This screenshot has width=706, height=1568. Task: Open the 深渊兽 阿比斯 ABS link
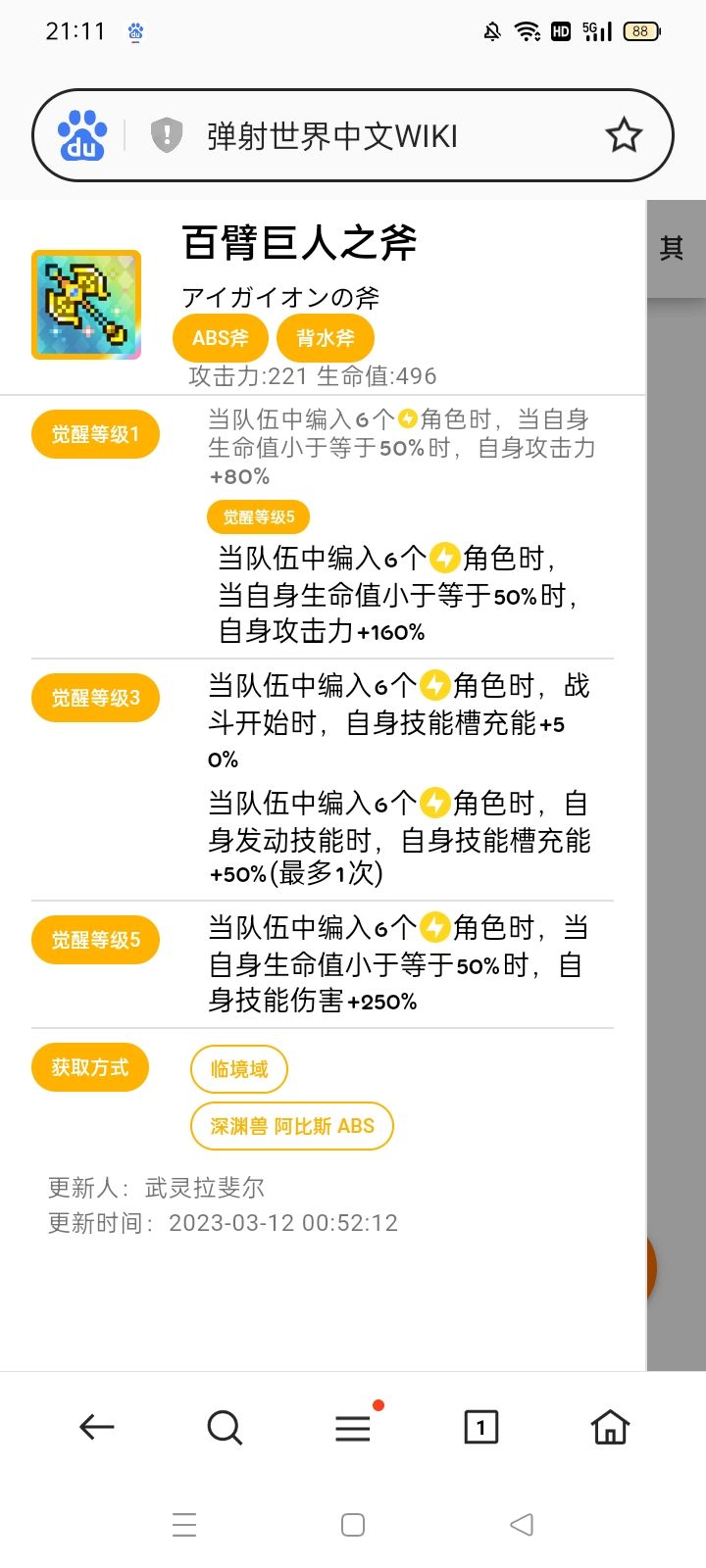(x=291, y=1126)
